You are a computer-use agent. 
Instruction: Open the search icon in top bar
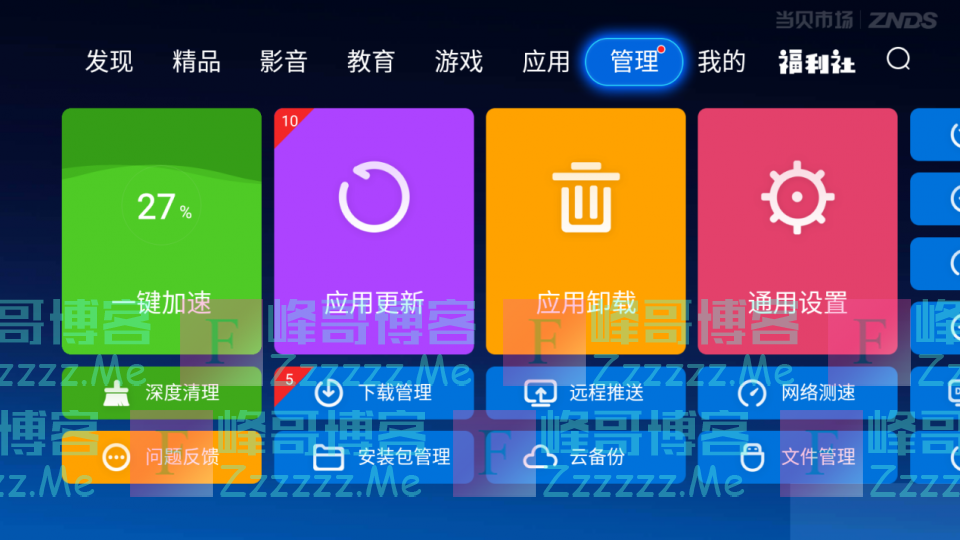point(898,60)
